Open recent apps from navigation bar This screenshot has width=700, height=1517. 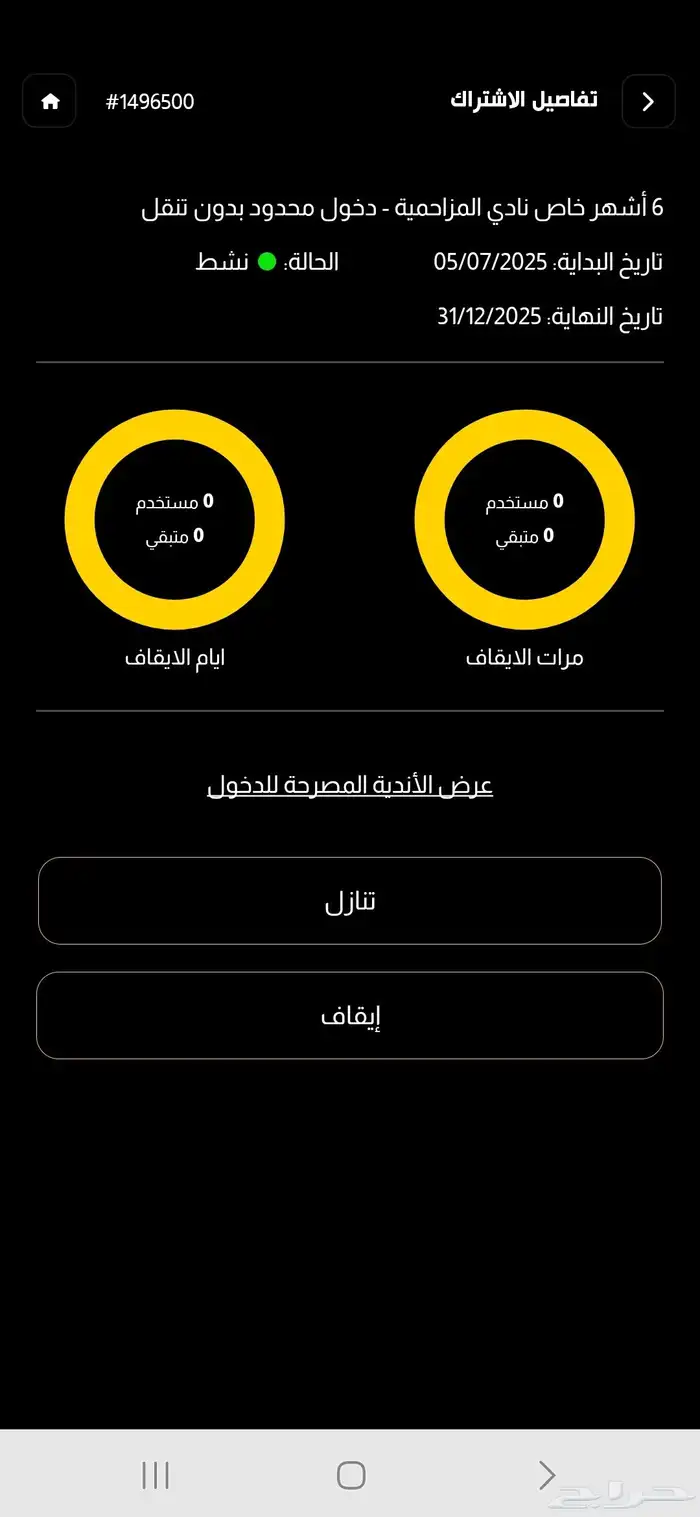(155, 1474)
